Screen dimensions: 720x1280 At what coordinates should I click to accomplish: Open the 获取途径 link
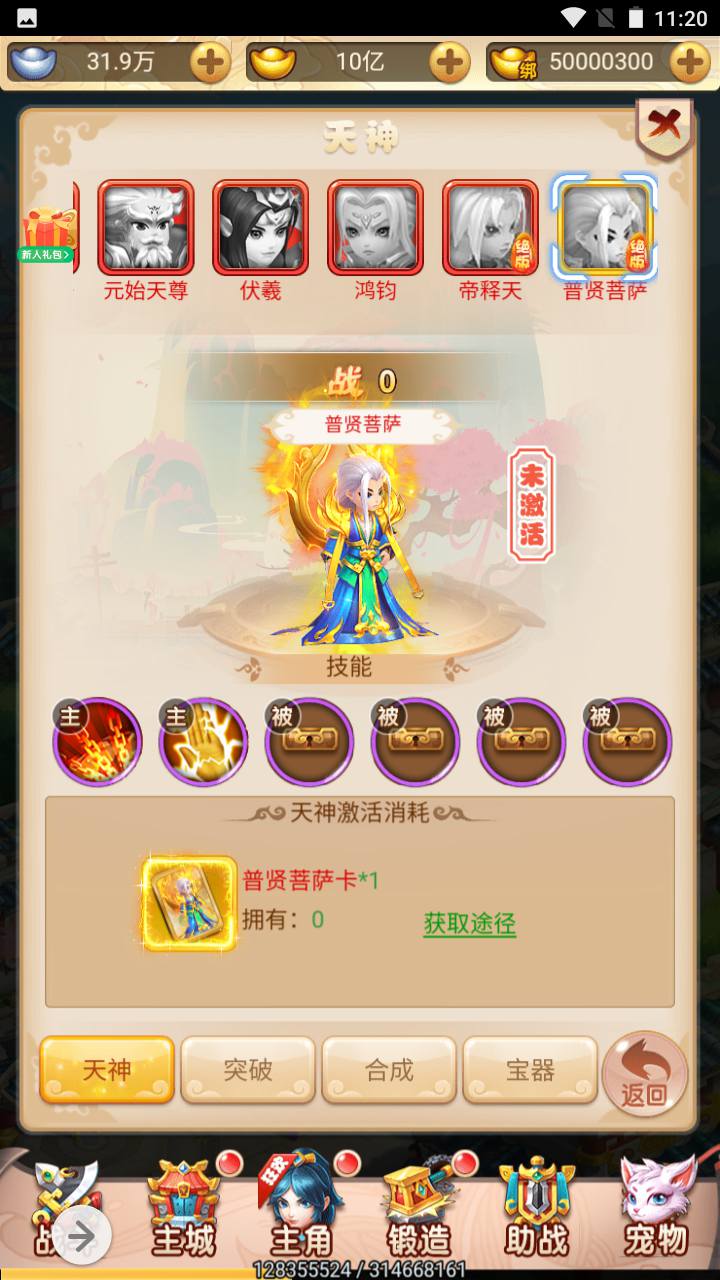click(x=469, y=923)
